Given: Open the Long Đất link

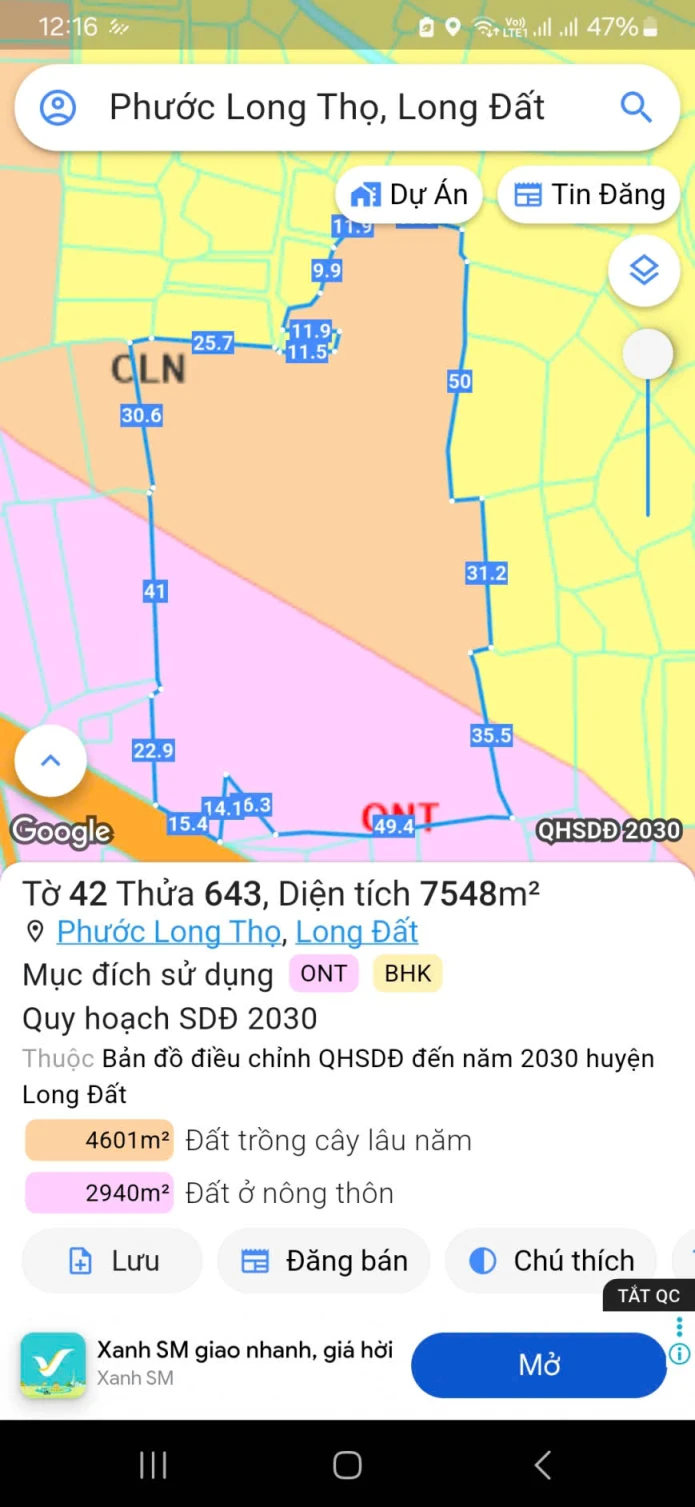Looking at the screenshot, I should pyautogui.click(x=356, y=932).
